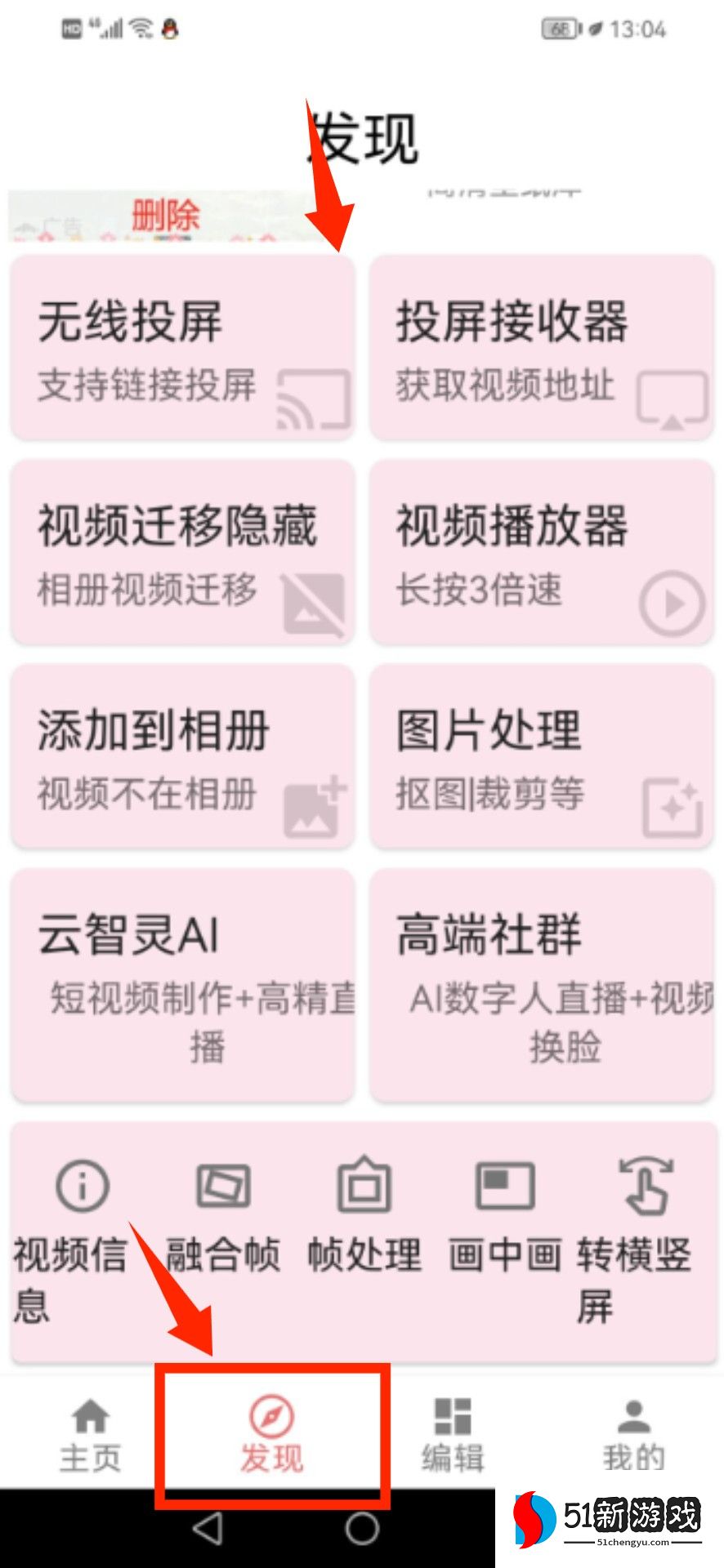Viewport: 724px width, 1568px height.
Task: Open the 云智灵AI card
Action: (x=182, y=985)
